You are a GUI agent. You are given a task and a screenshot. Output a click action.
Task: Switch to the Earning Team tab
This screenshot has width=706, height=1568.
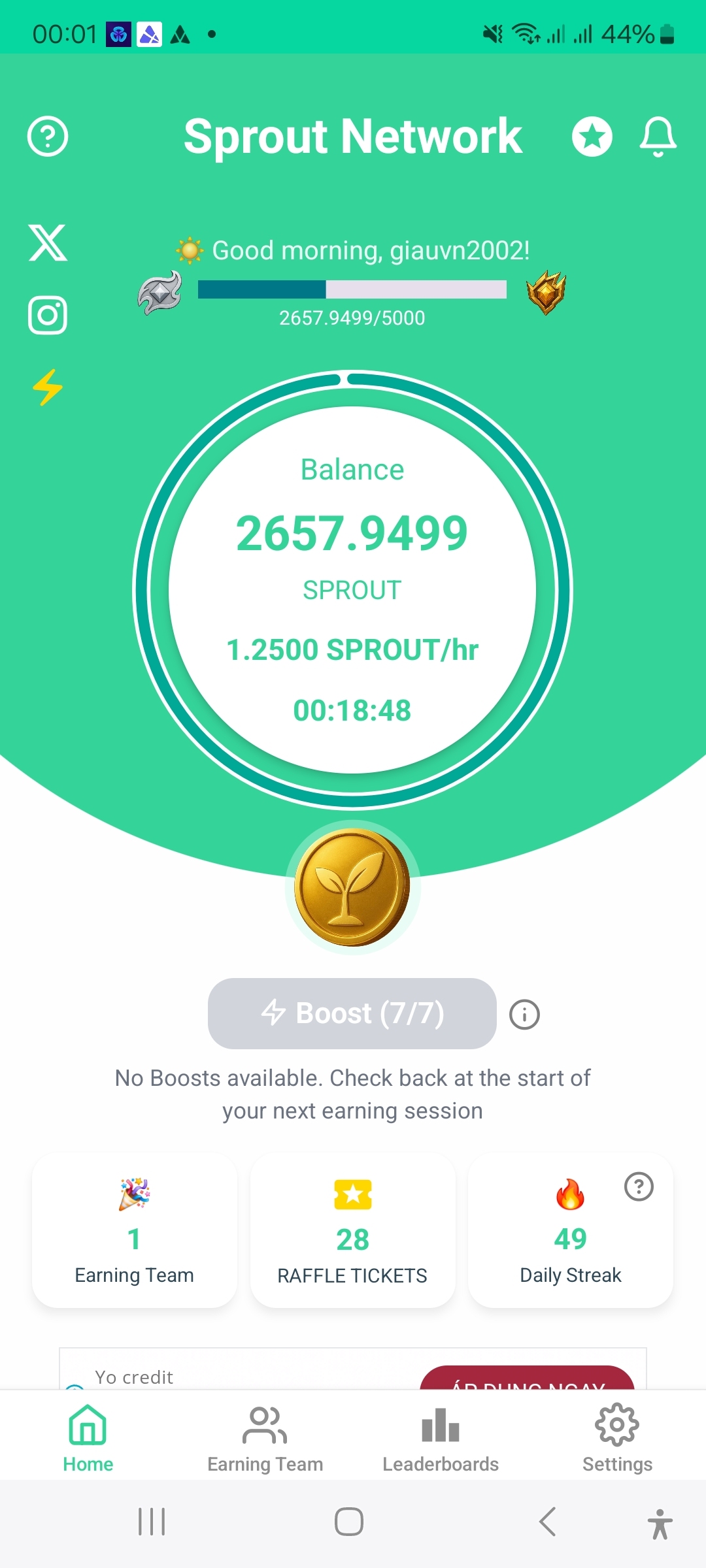click(x=265, y=1437)
